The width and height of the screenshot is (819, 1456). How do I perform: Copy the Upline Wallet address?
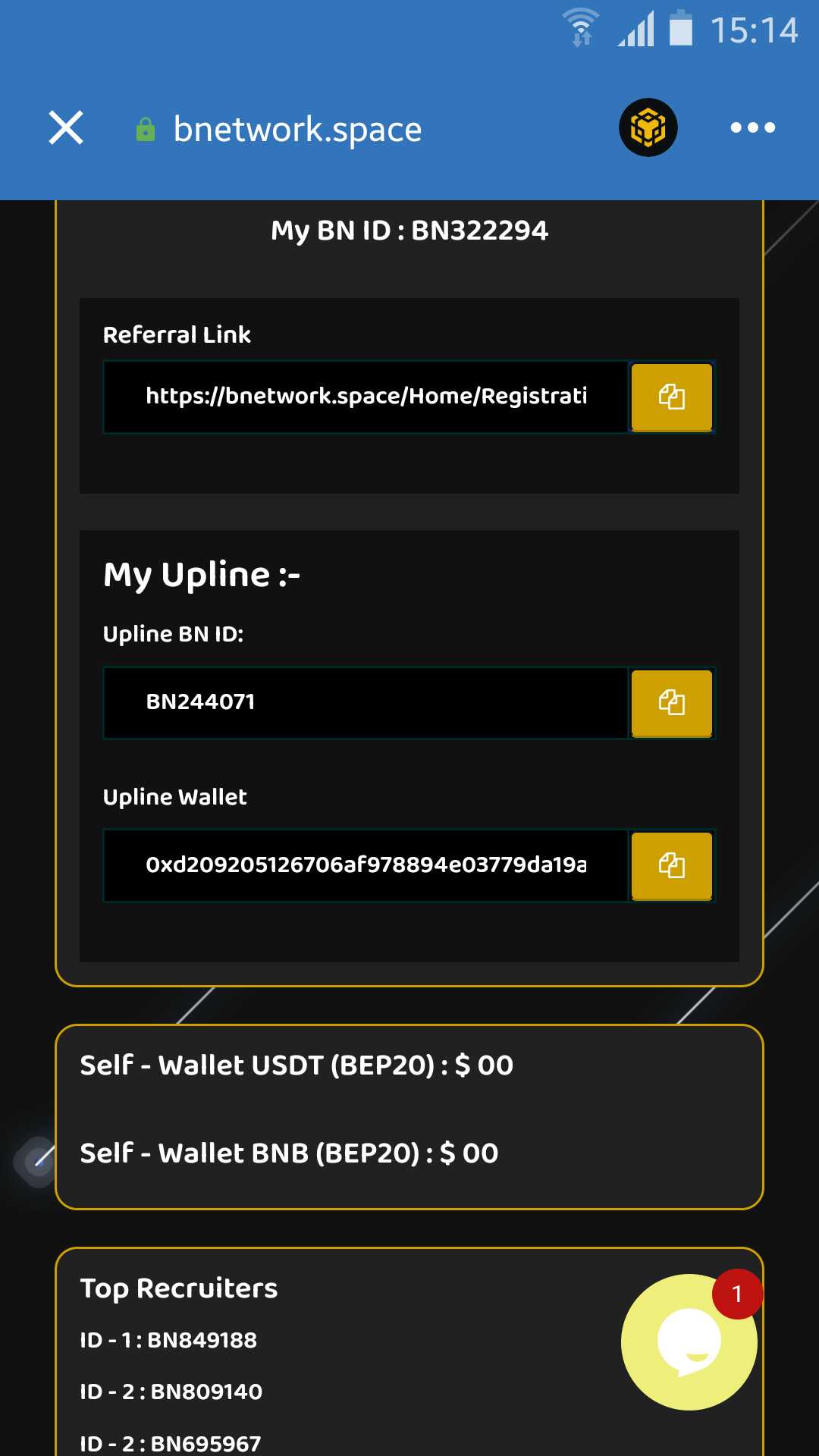coord(672,865)
